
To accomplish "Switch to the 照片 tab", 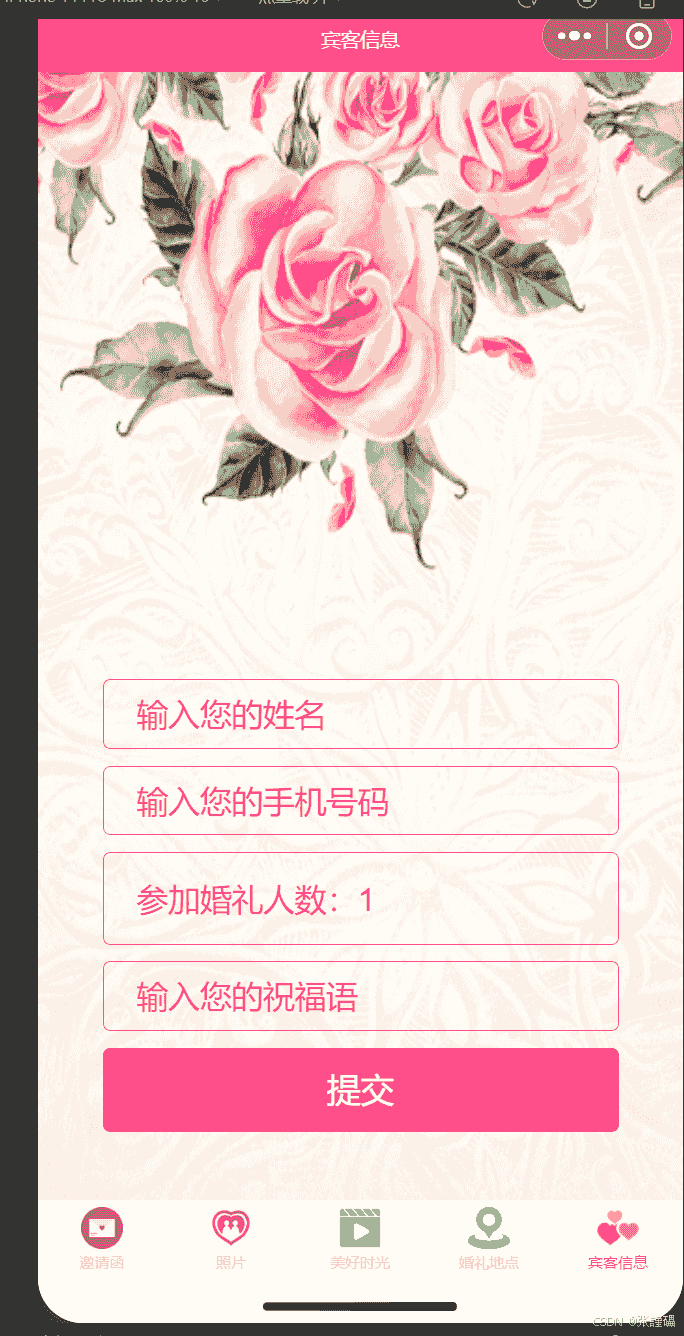I will (231, 1238).
